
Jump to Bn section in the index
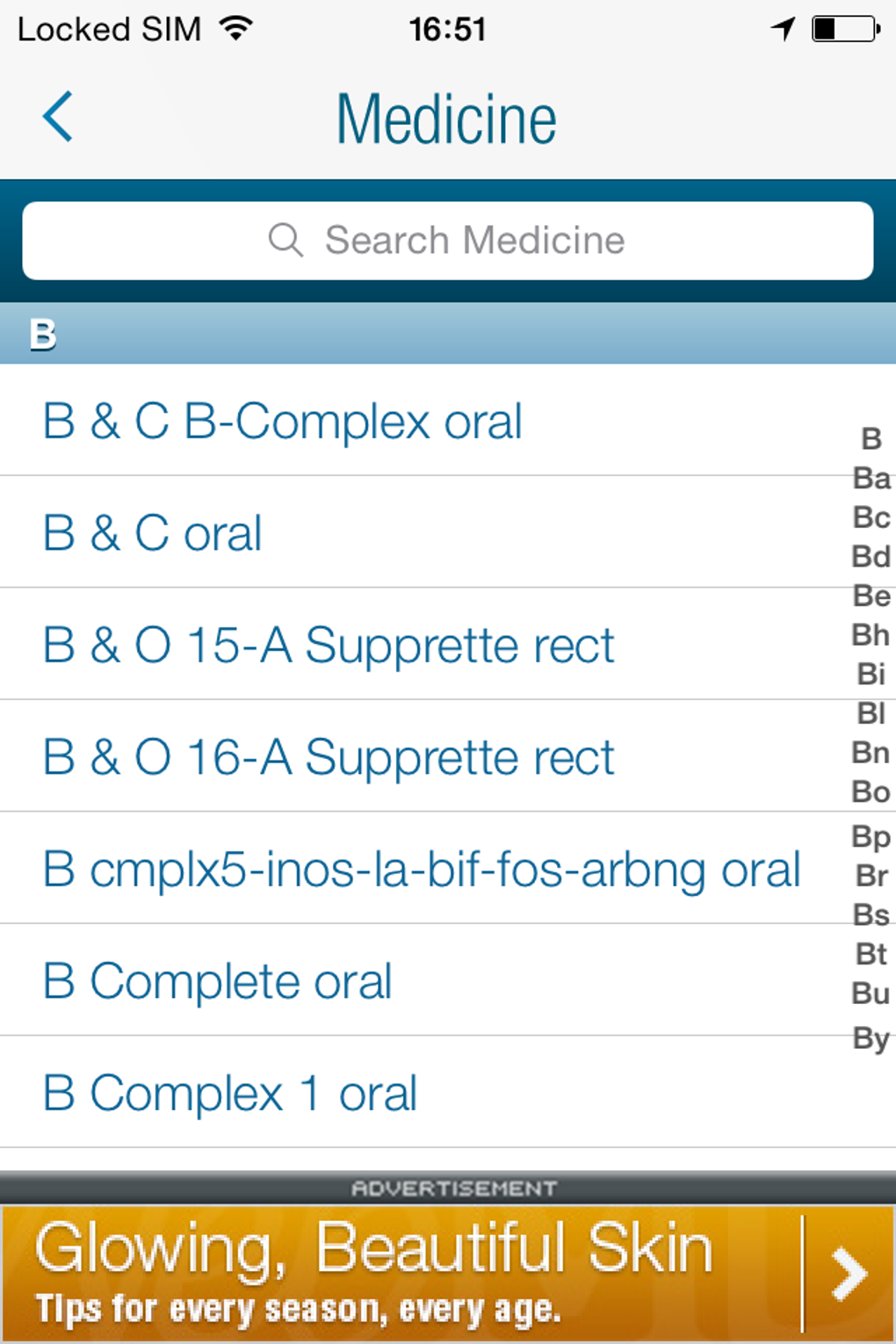[871, 753]
